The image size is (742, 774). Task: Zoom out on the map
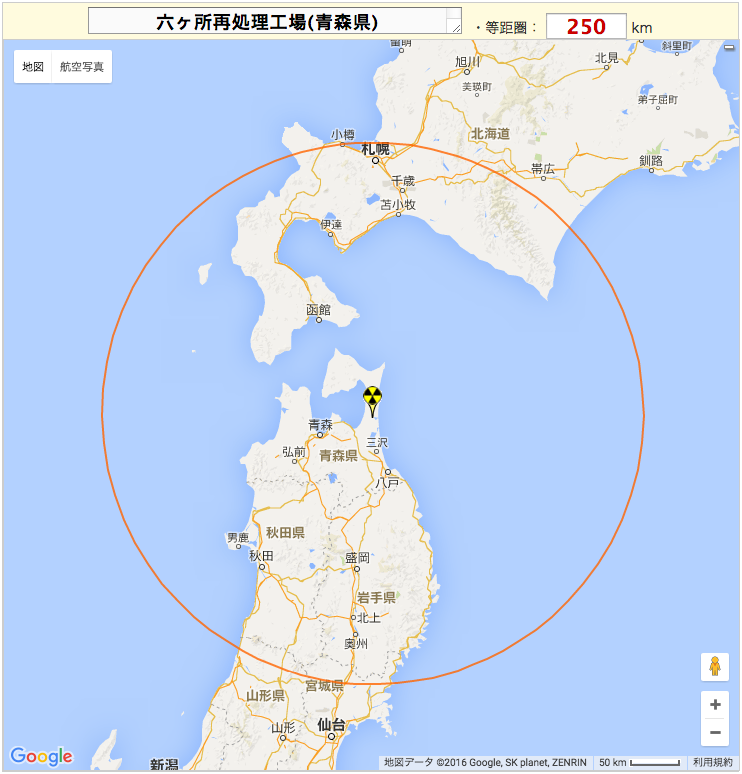tap(715, 733)
